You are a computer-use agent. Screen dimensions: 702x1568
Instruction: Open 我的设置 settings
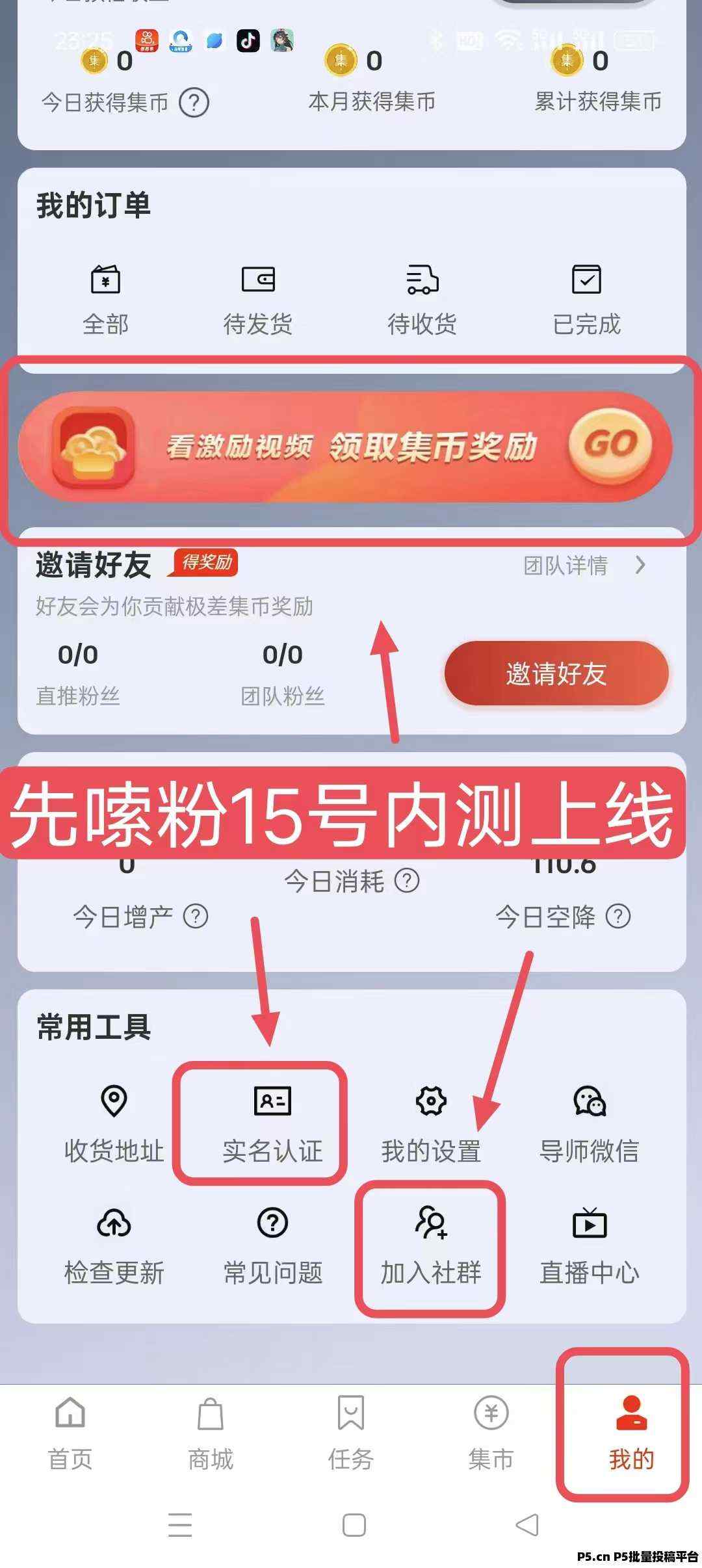click(431, 1123)
